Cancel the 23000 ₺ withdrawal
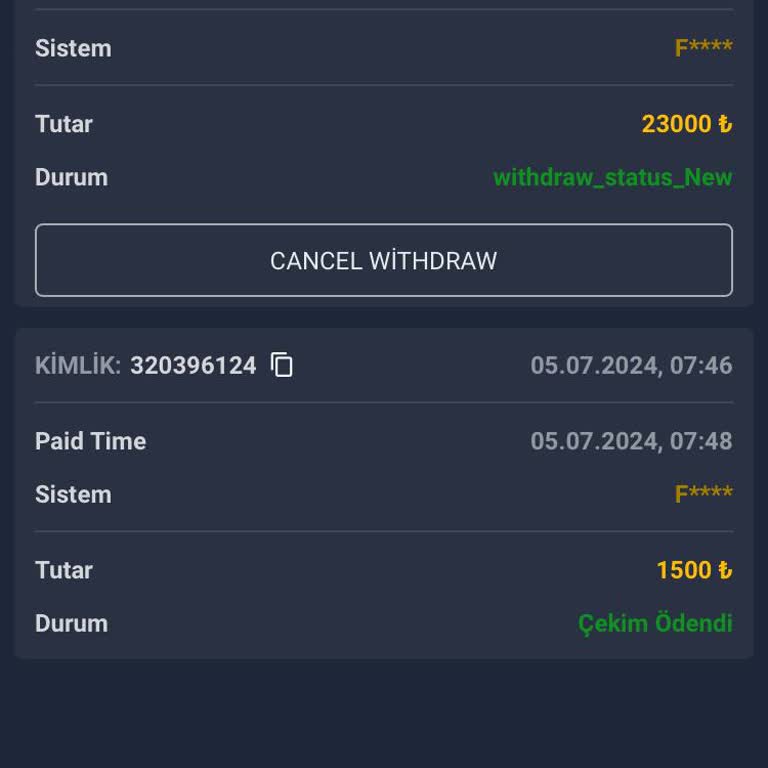This screenshot has height=768, width=768. [x=383, y=260]
